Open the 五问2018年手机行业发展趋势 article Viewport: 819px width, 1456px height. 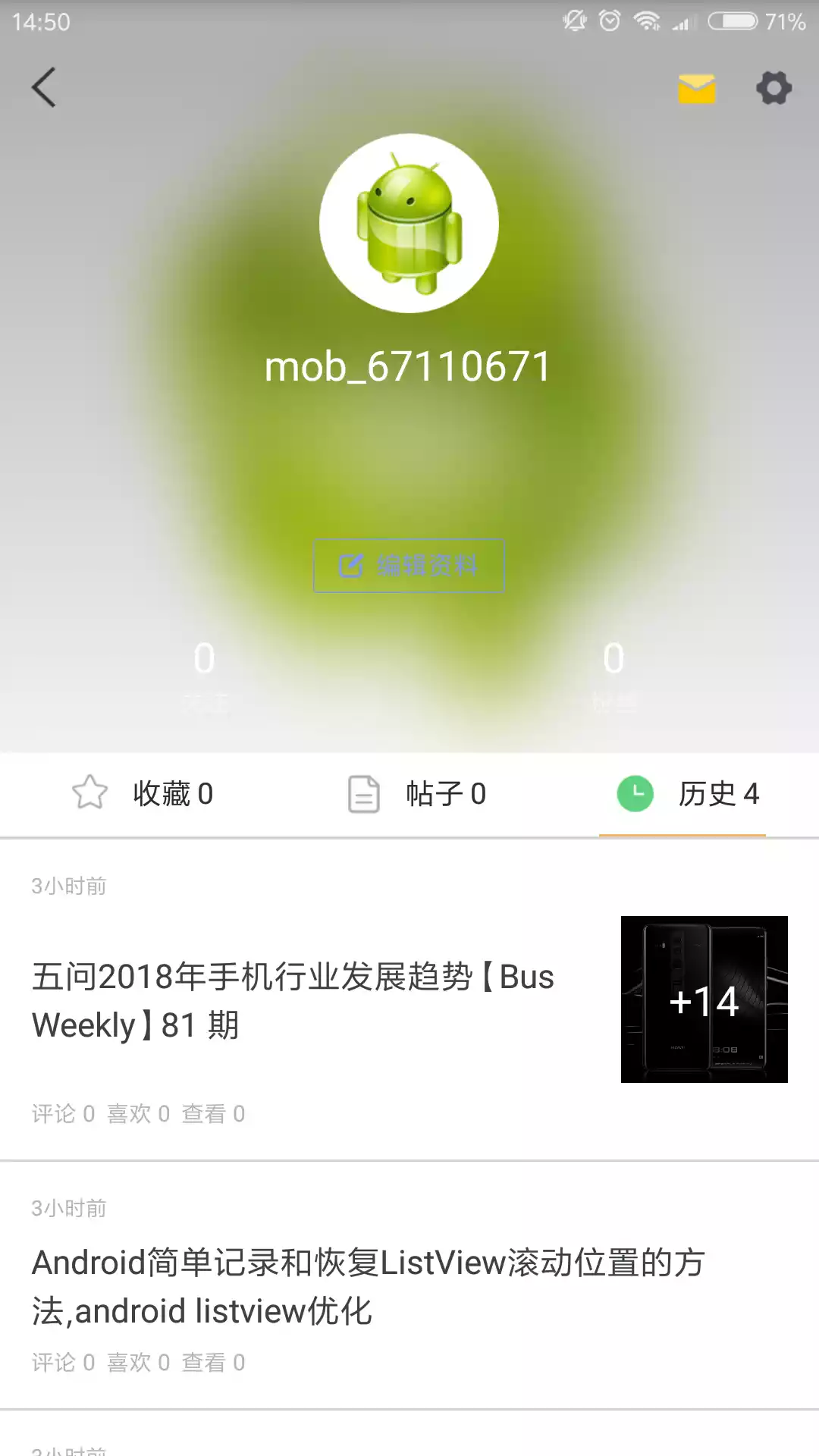[x=292, y=999]
